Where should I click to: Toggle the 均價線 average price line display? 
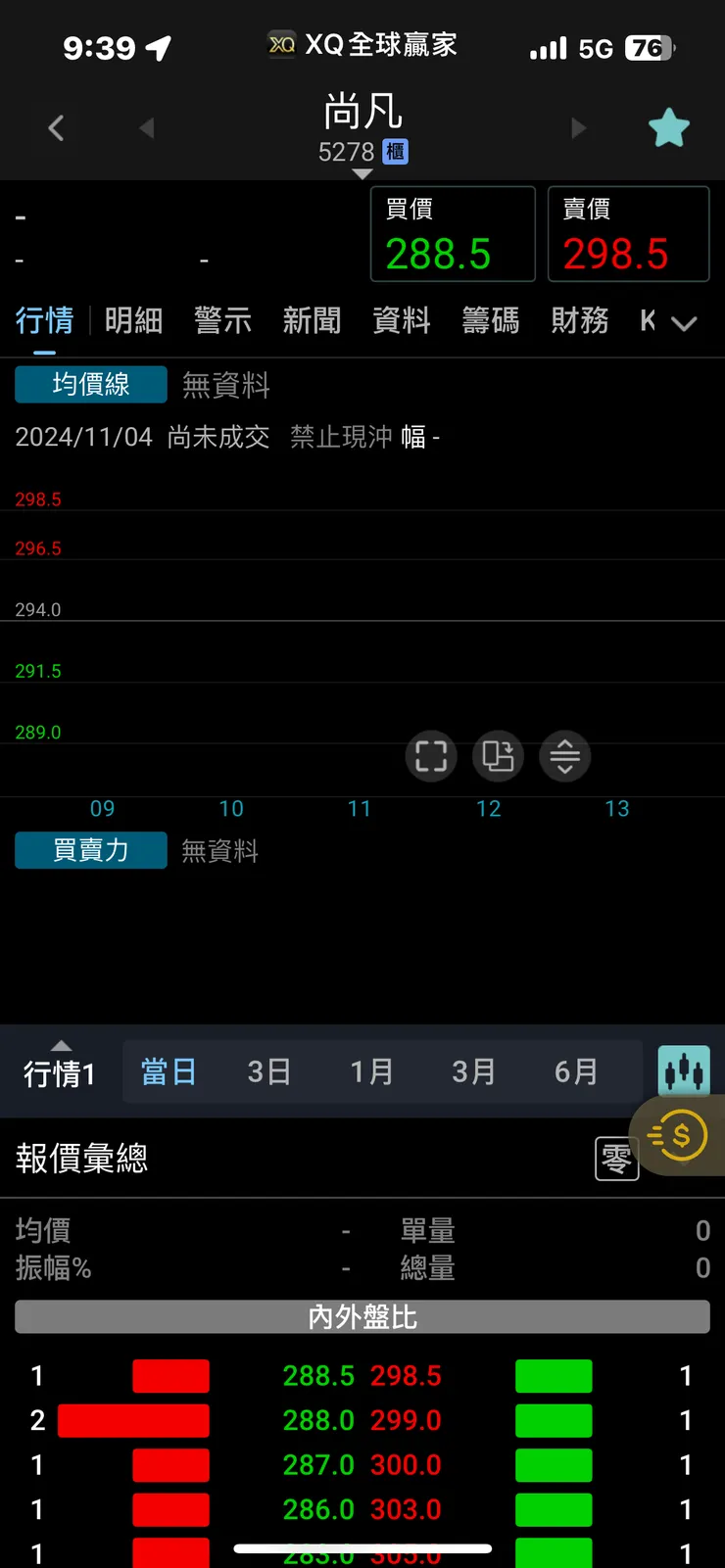tap(90, 385)
